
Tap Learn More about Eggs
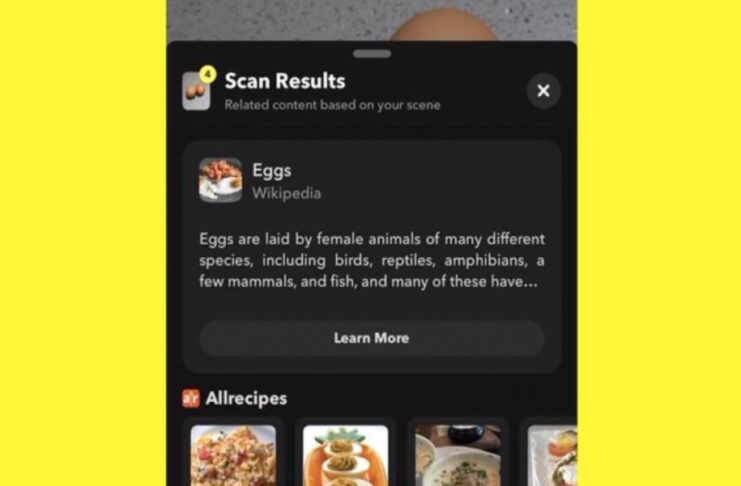click(371, 338)
